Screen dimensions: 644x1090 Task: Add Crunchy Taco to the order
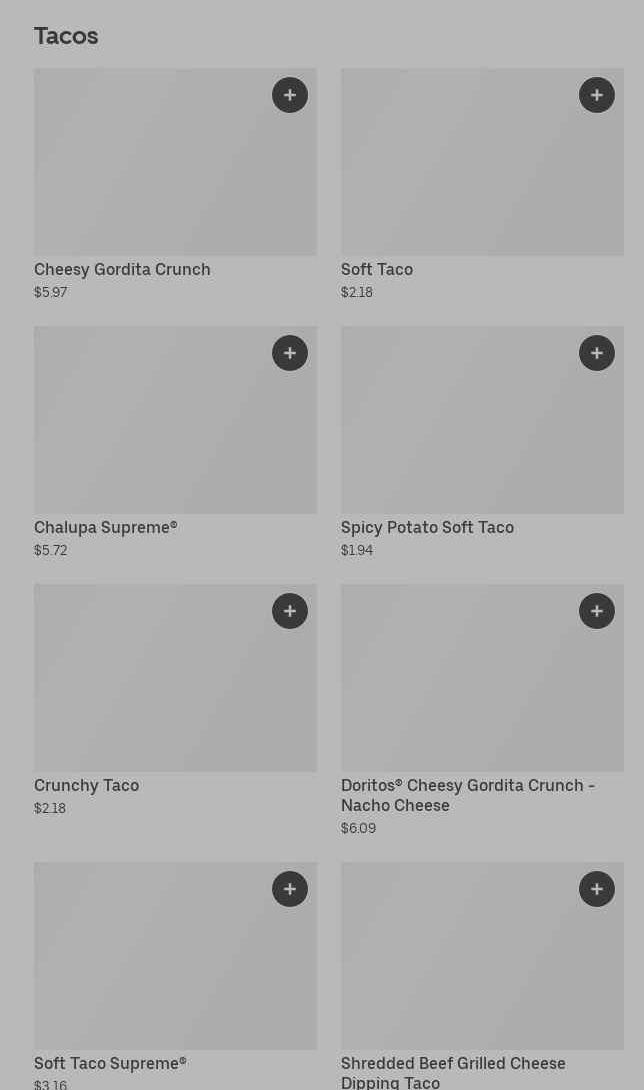290,611
